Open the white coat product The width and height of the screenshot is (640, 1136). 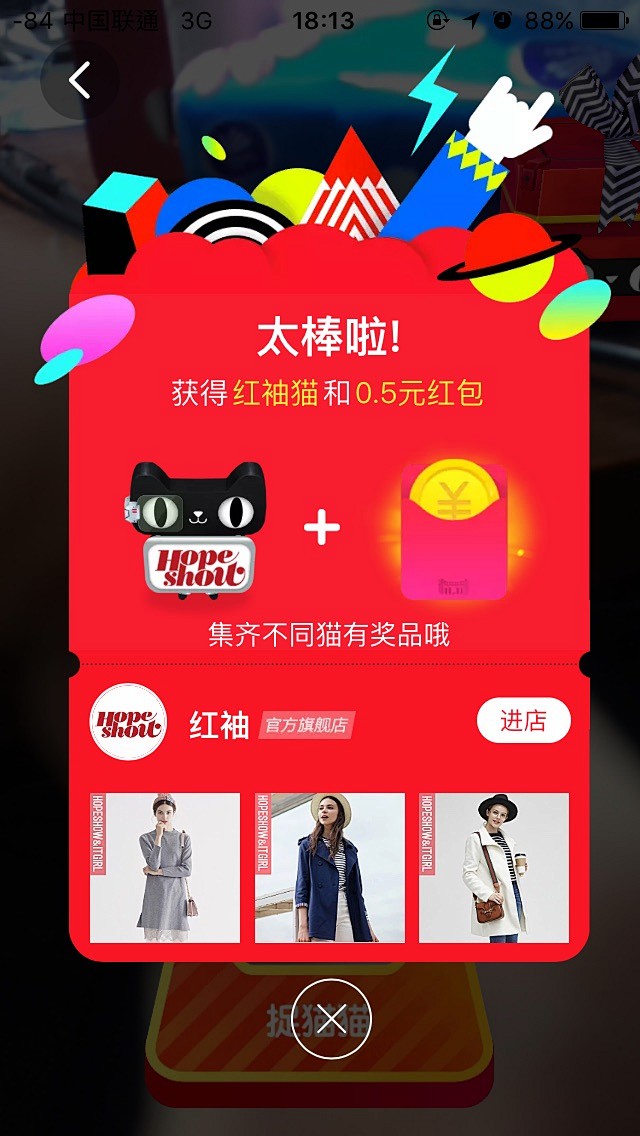coord(494,867)
